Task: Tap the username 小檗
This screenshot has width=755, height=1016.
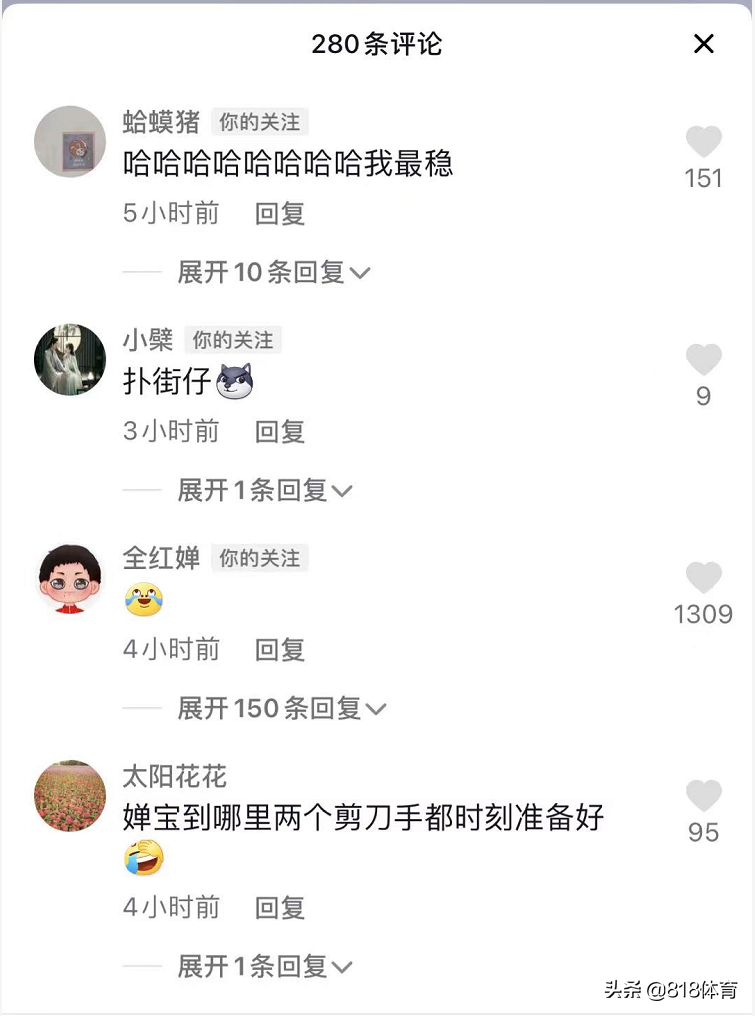Action: 149,339
